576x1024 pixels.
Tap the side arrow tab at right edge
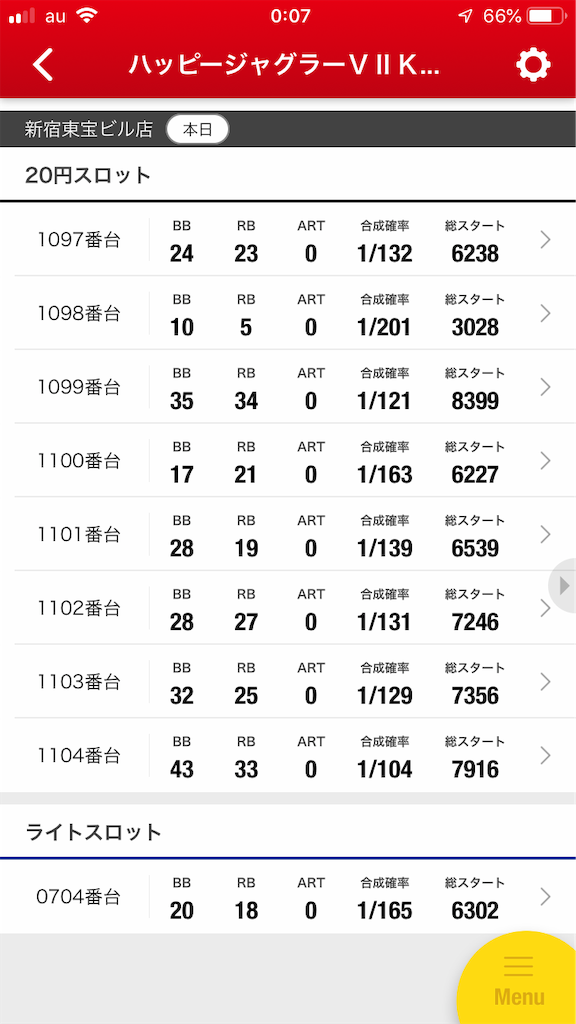click(563, 585)
